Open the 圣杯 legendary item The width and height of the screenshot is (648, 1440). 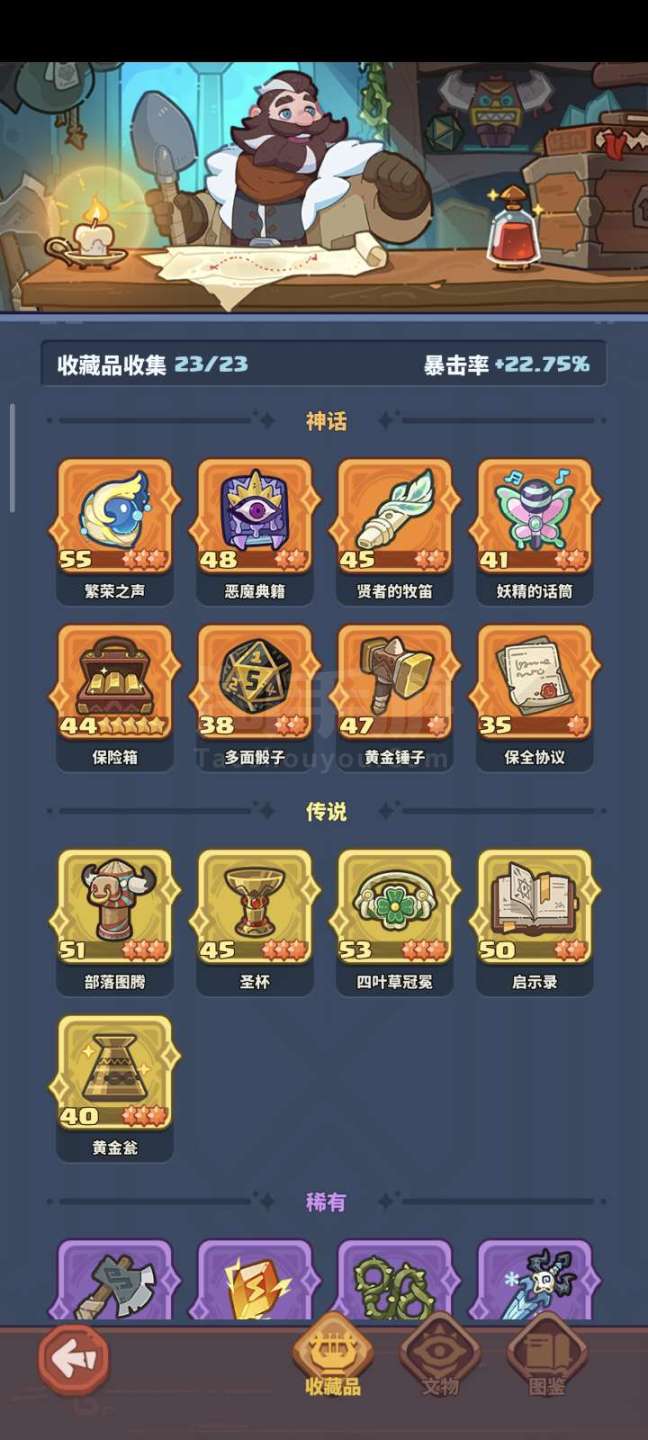255,909
